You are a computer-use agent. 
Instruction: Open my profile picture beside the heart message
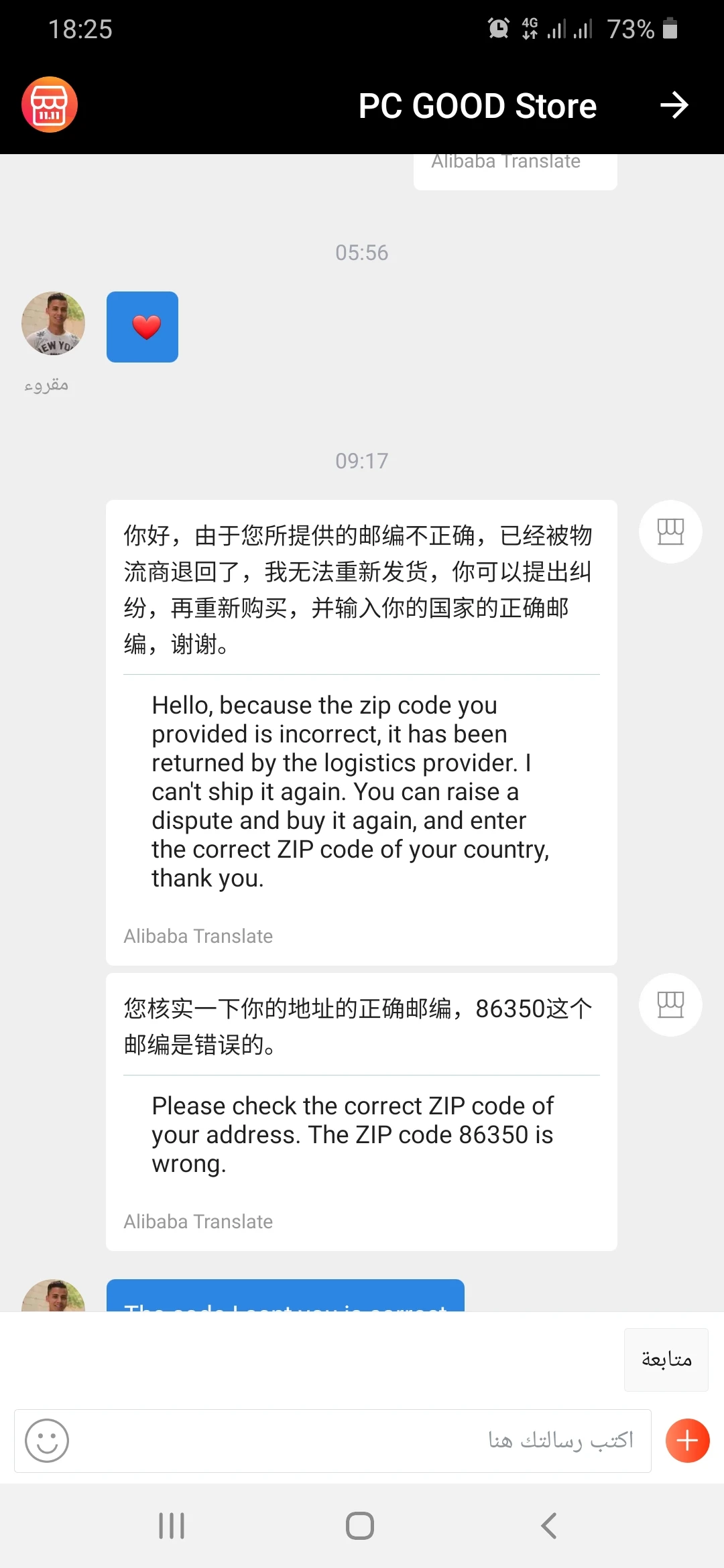point(54,324)
